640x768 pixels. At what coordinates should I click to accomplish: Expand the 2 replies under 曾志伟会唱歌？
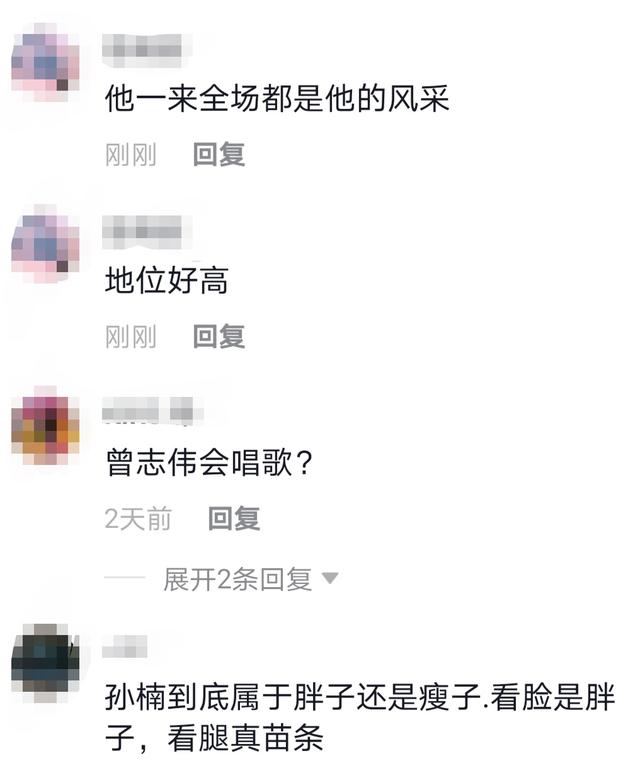click(x=251, y=578)
